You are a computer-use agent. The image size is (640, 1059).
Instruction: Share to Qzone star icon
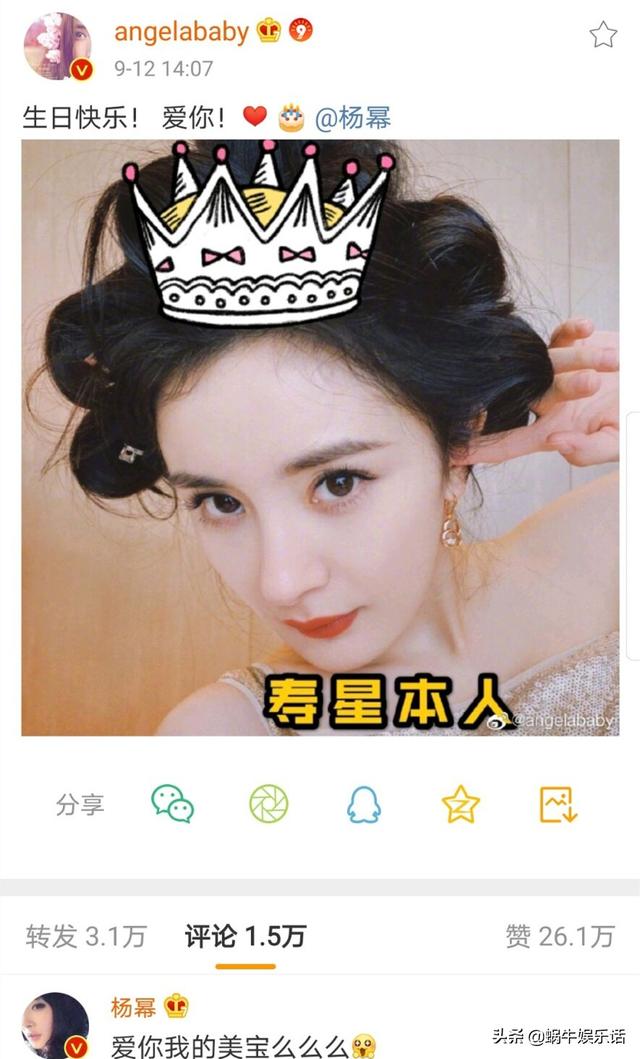(x=461, y=803)
